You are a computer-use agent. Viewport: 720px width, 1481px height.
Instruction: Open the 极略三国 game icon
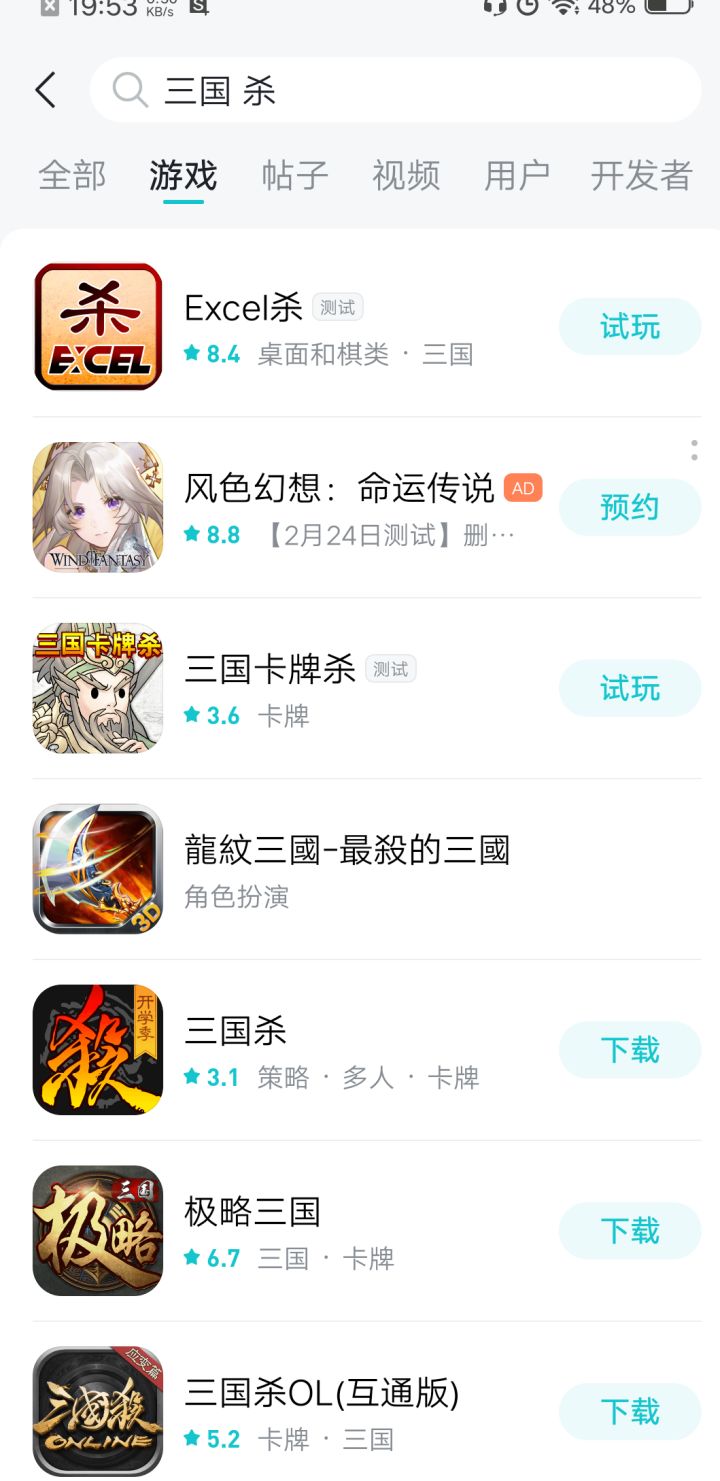[x=97, y=1230]
